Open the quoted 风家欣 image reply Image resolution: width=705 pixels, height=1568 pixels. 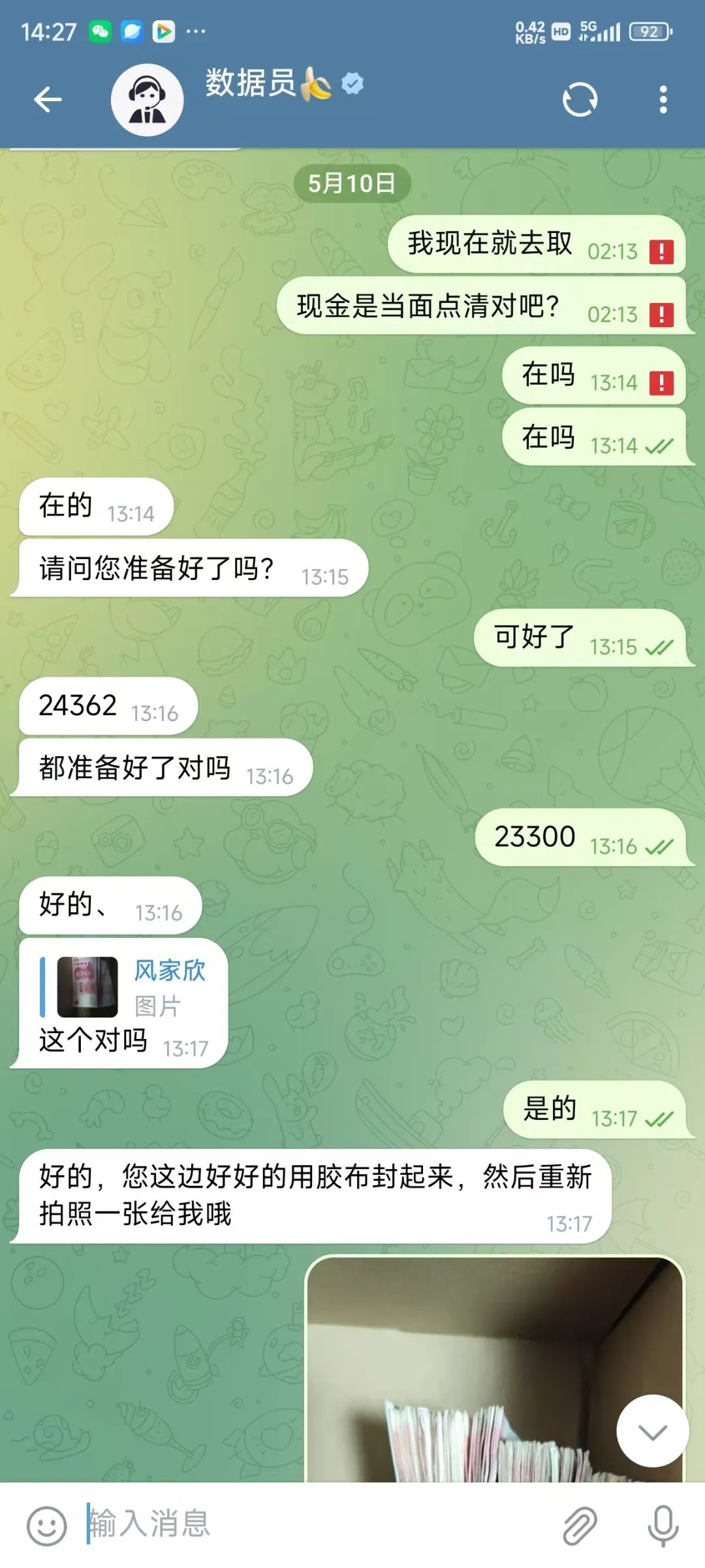(124, 987)
